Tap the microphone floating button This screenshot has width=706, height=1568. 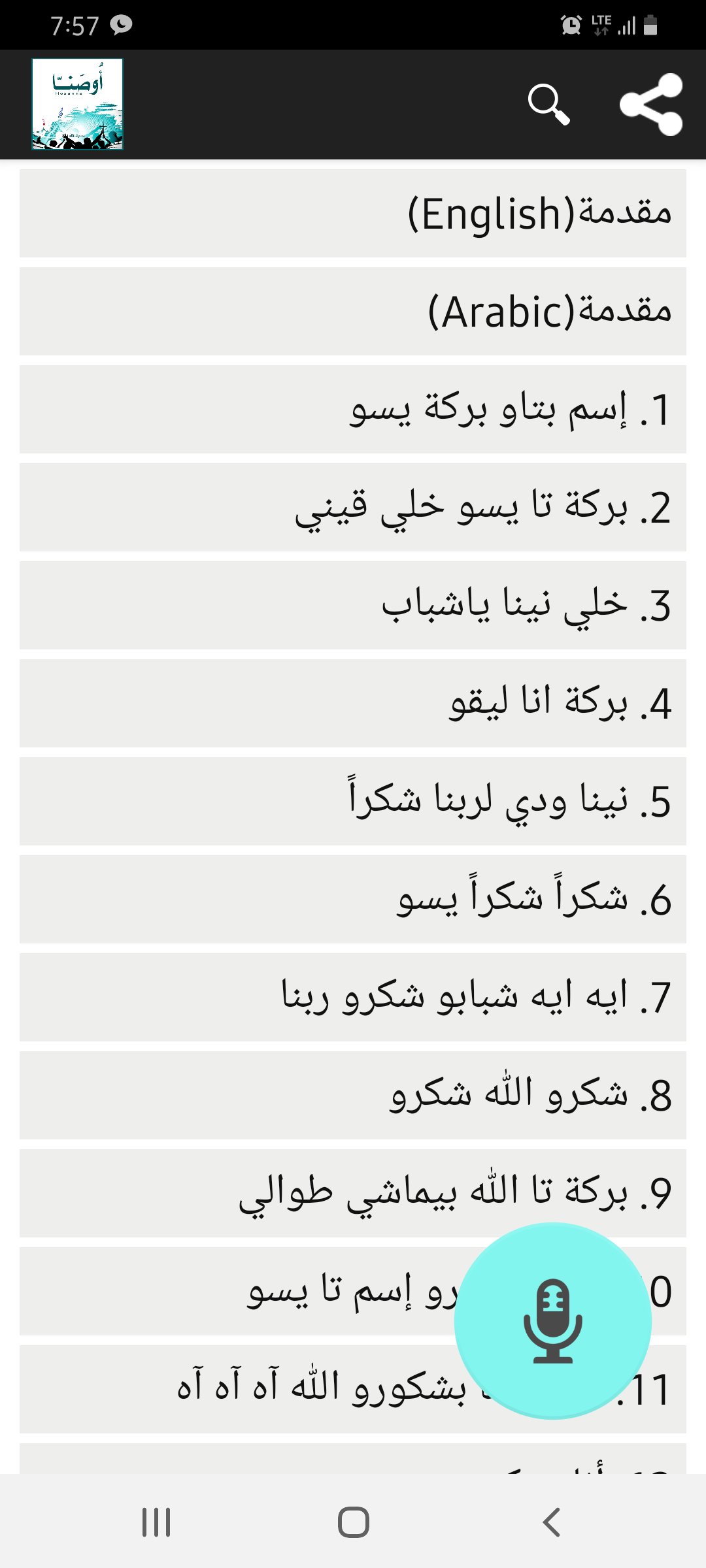[x=552, y=1320]
